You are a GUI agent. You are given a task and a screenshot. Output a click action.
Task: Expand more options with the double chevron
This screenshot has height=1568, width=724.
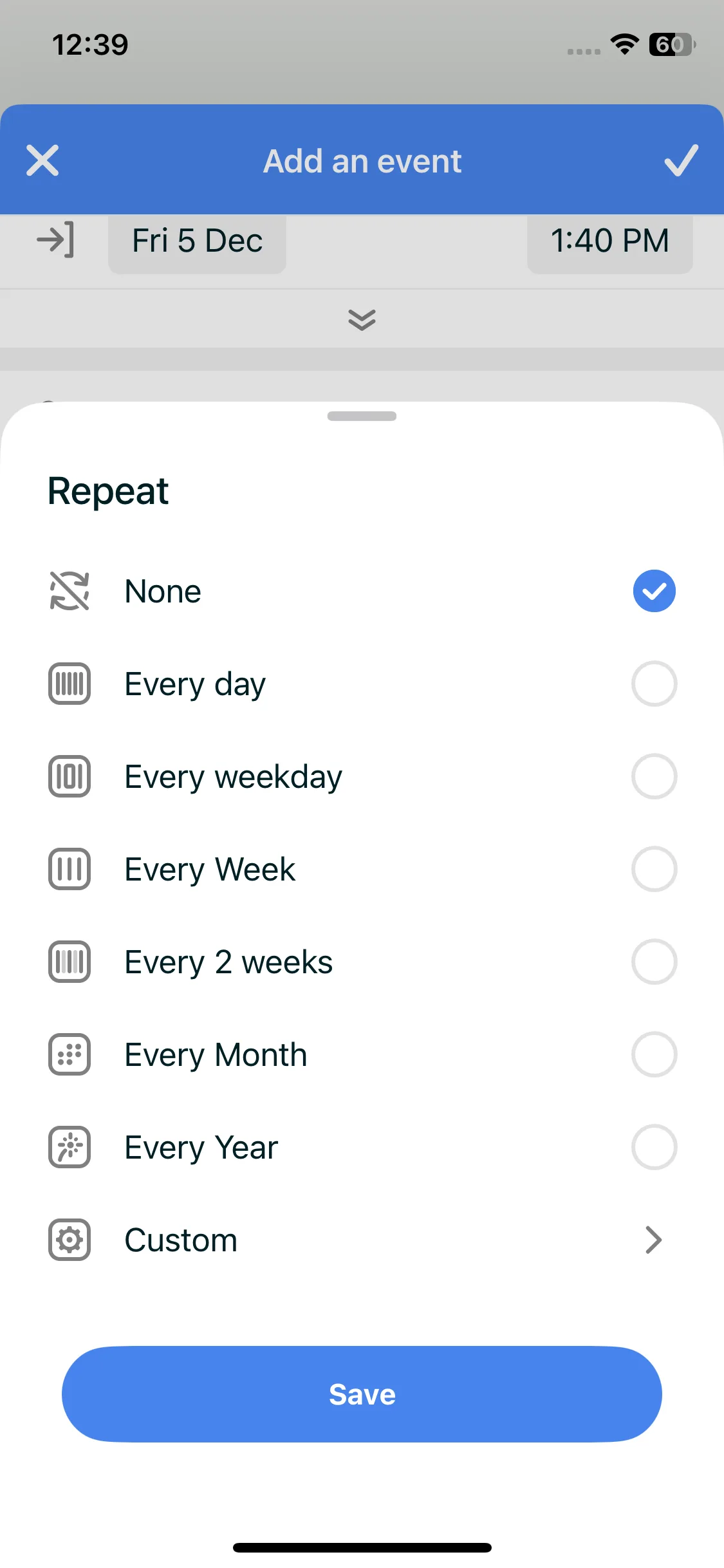pyautogui.click(x=362, y=319)
